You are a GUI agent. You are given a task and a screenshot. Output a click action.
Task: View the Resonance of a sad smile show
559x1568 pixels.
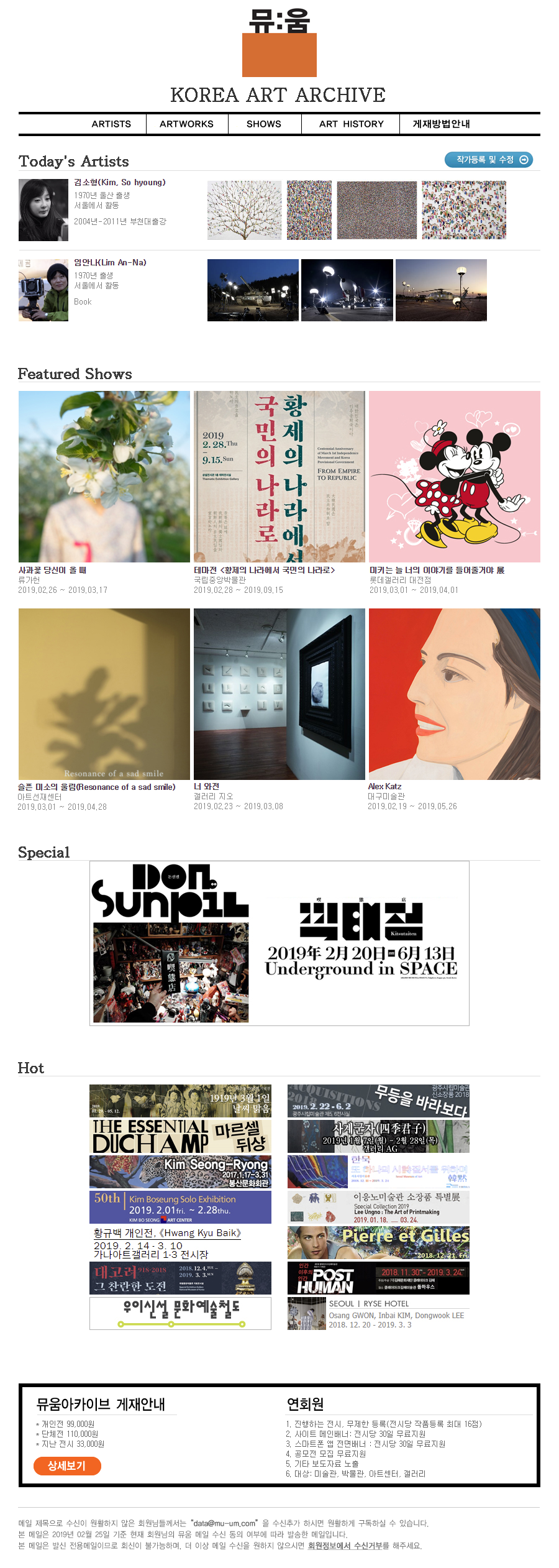click(104, 694)
